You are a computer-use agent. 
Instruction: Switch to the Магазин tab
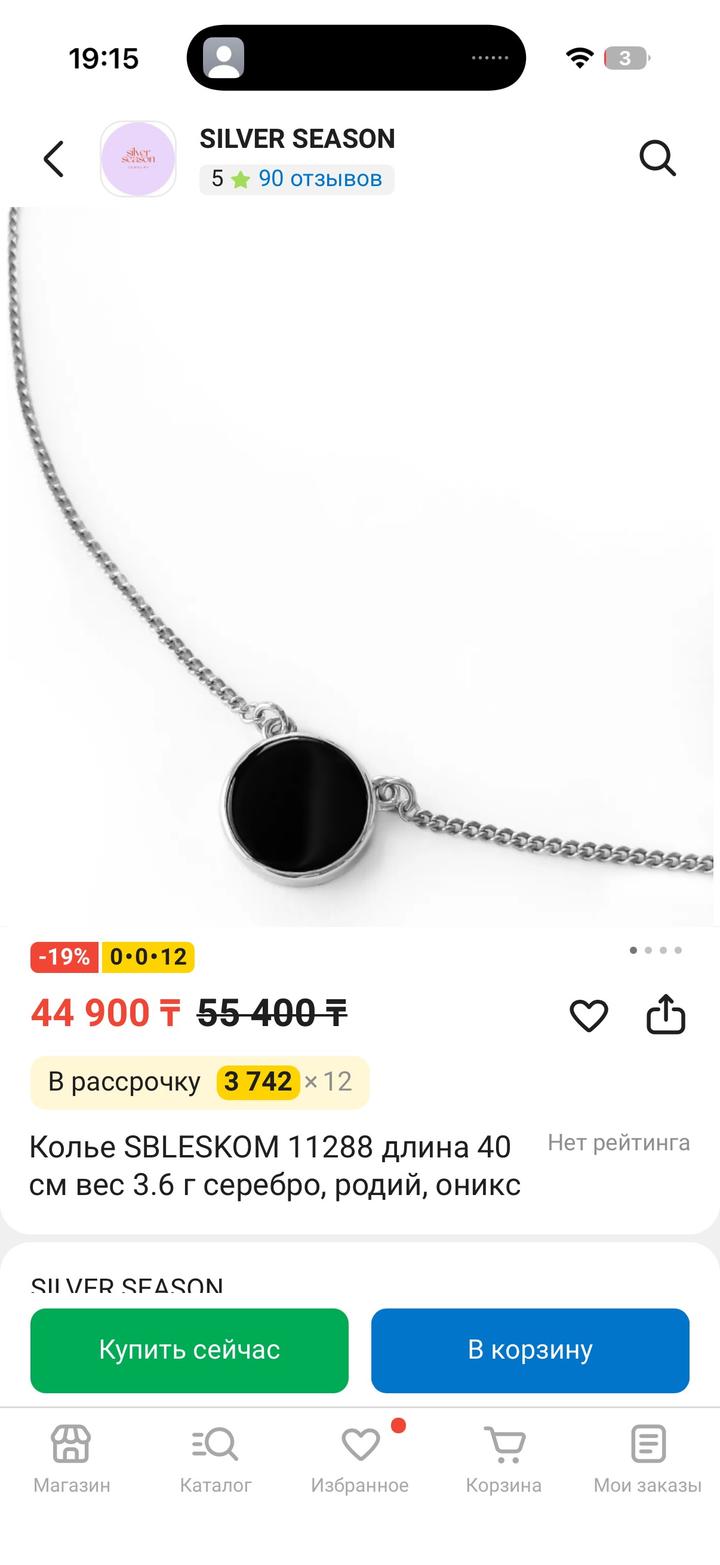(71, 1459)
